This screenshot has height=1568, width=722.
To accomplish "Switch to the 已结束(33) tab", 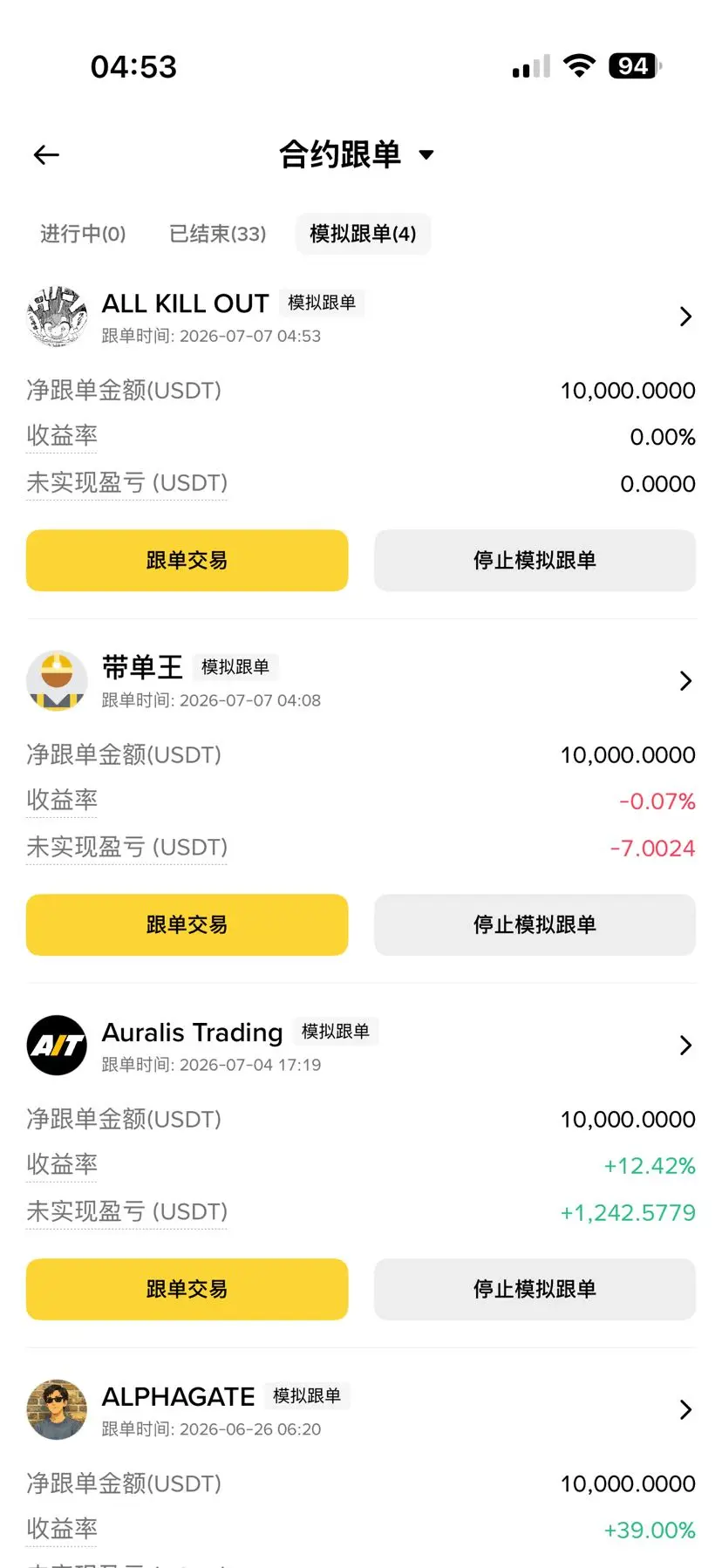I will coord(217,234).
